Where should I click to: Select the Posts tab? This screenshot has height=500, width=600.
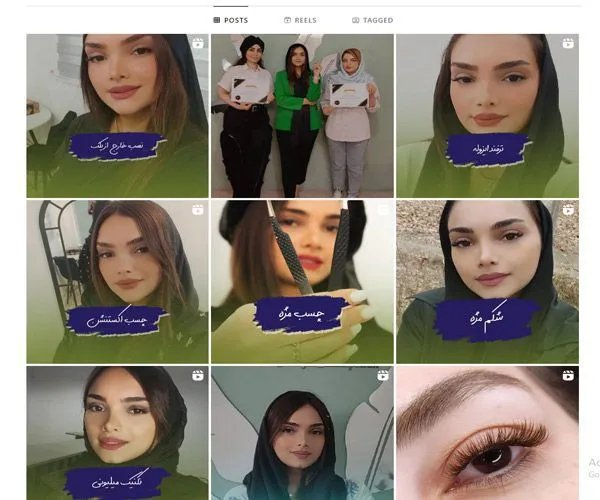click(x=231, y=20)
